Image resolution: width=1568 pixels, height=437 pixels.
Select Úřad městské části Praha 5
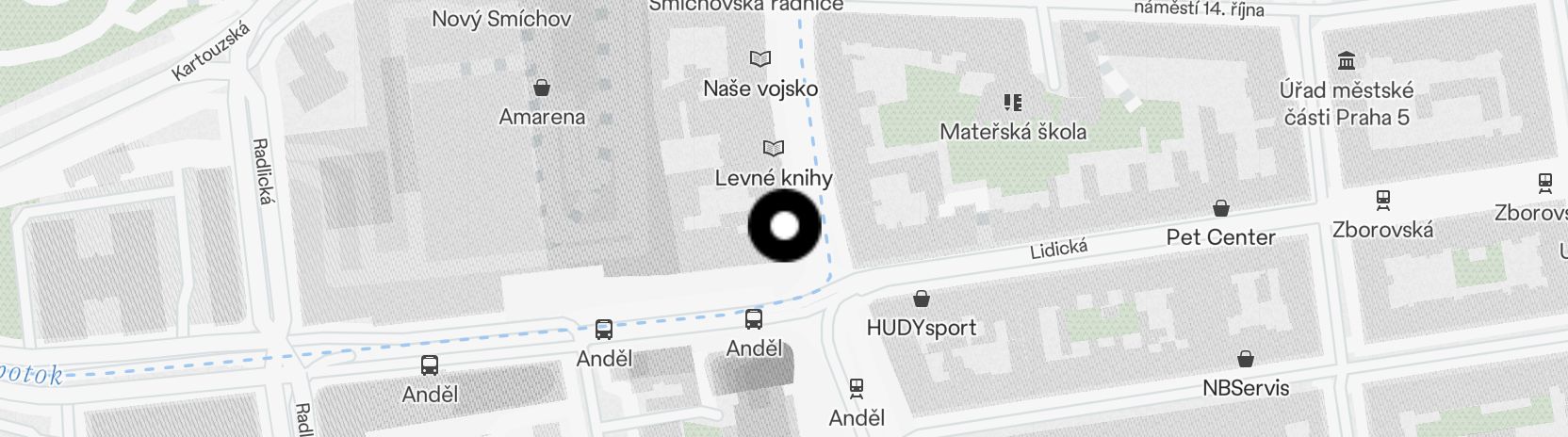(x=1347, y=61)
